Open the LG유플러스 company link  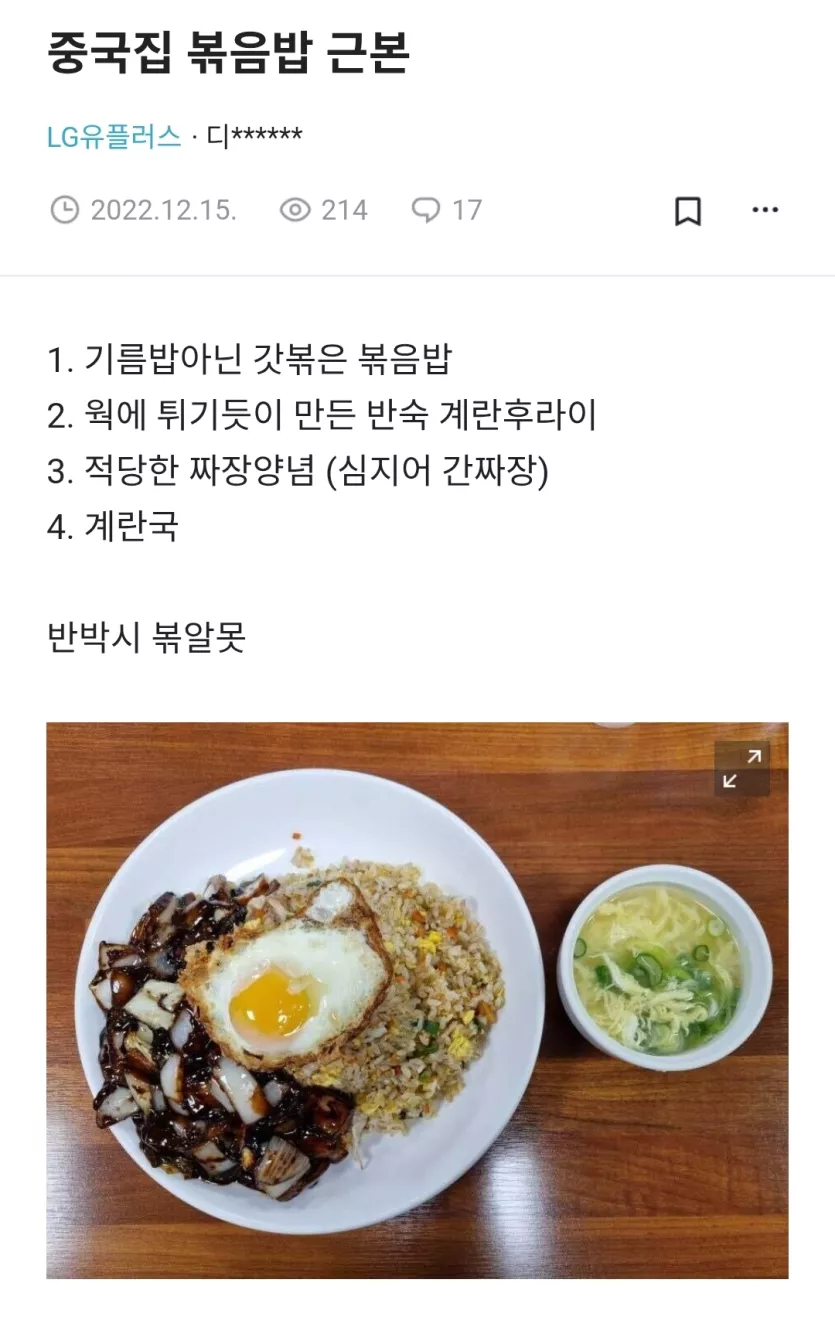click(x=114, y=136)
